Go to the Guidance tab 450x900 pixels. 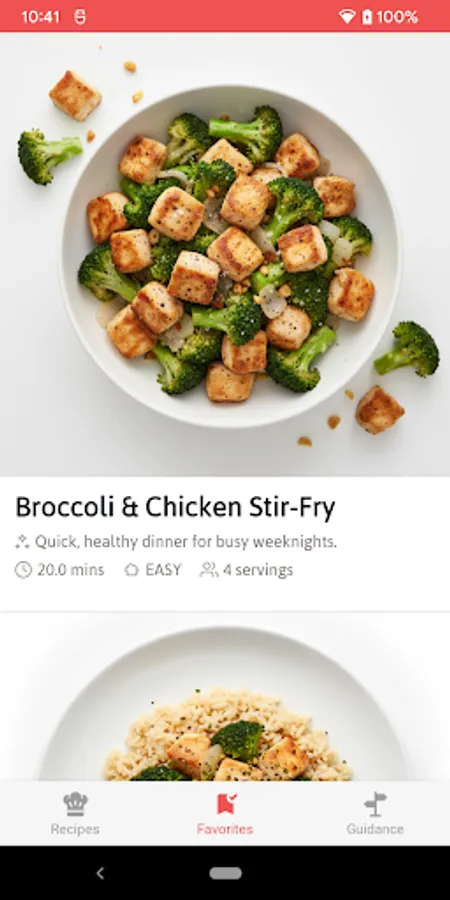(375, 813)
